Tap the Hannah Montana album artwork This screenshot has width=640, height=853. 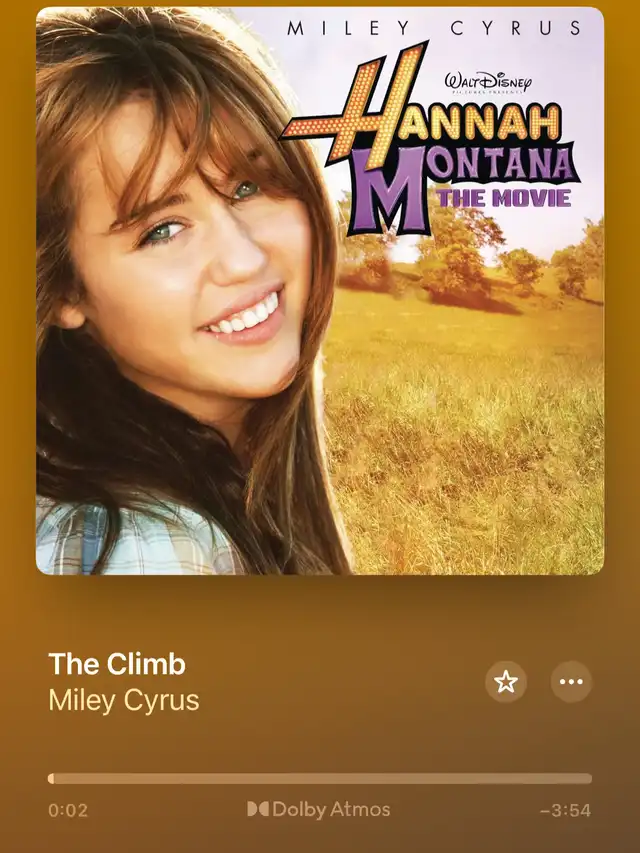pos(320,290)
